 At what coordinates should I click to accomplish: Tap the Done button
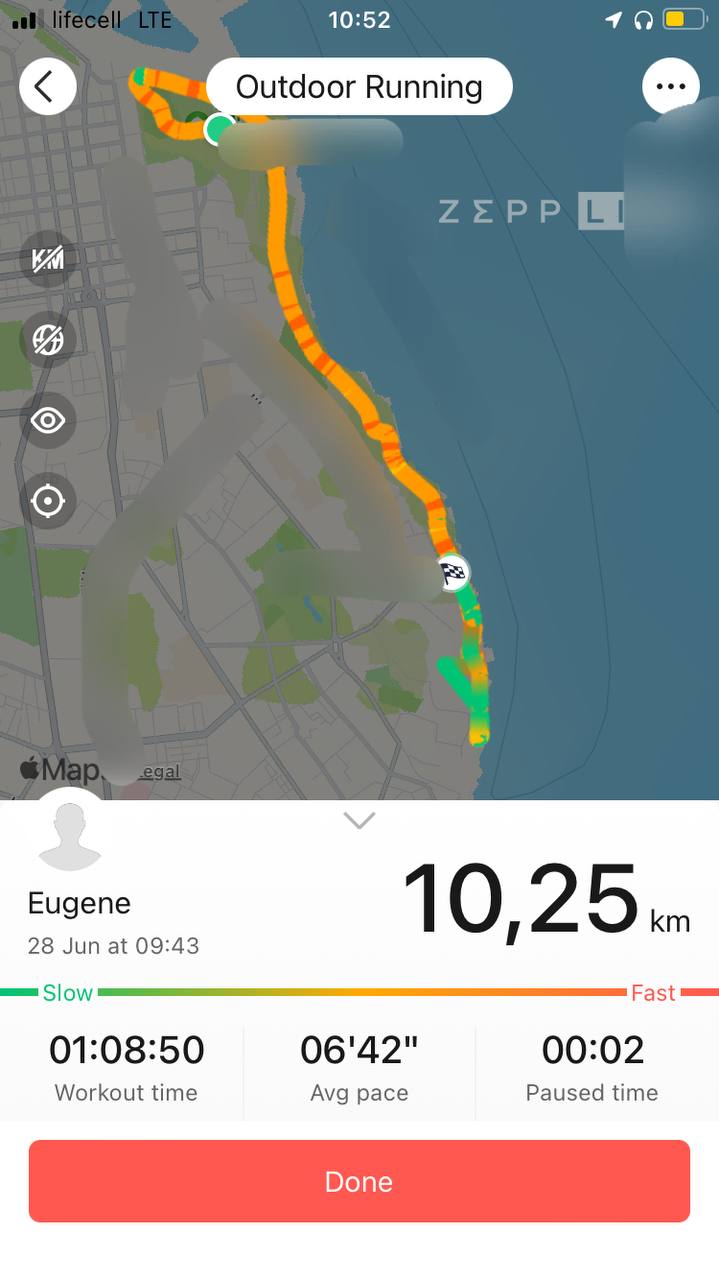pos(359,1181)
